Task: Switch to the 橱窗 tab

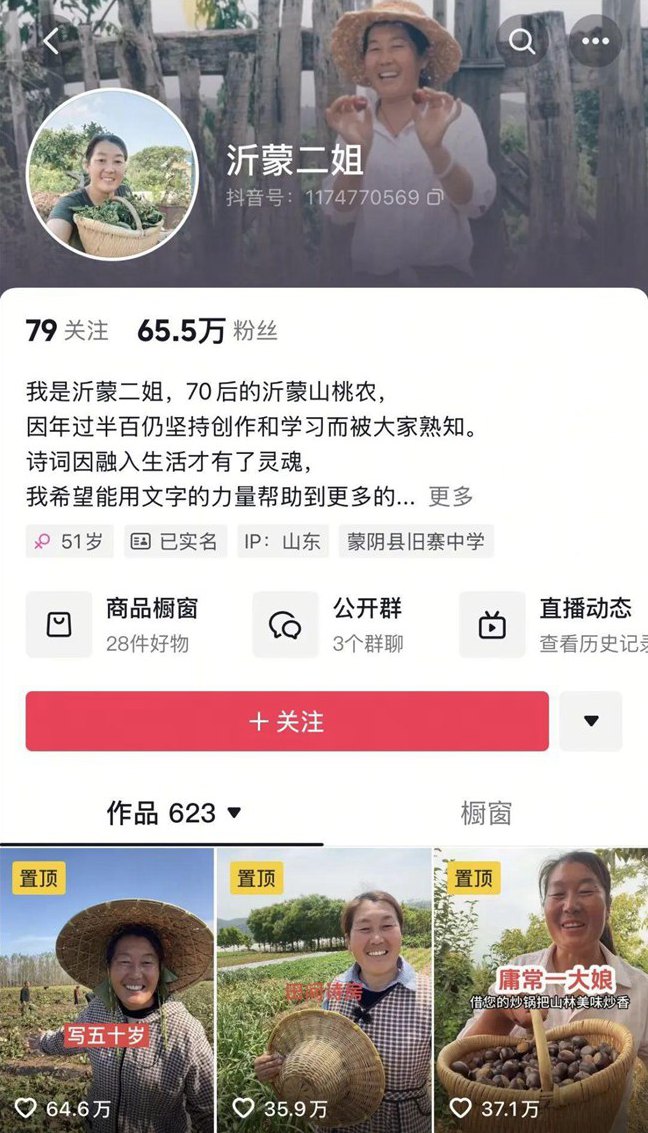Action: point(486,813)
